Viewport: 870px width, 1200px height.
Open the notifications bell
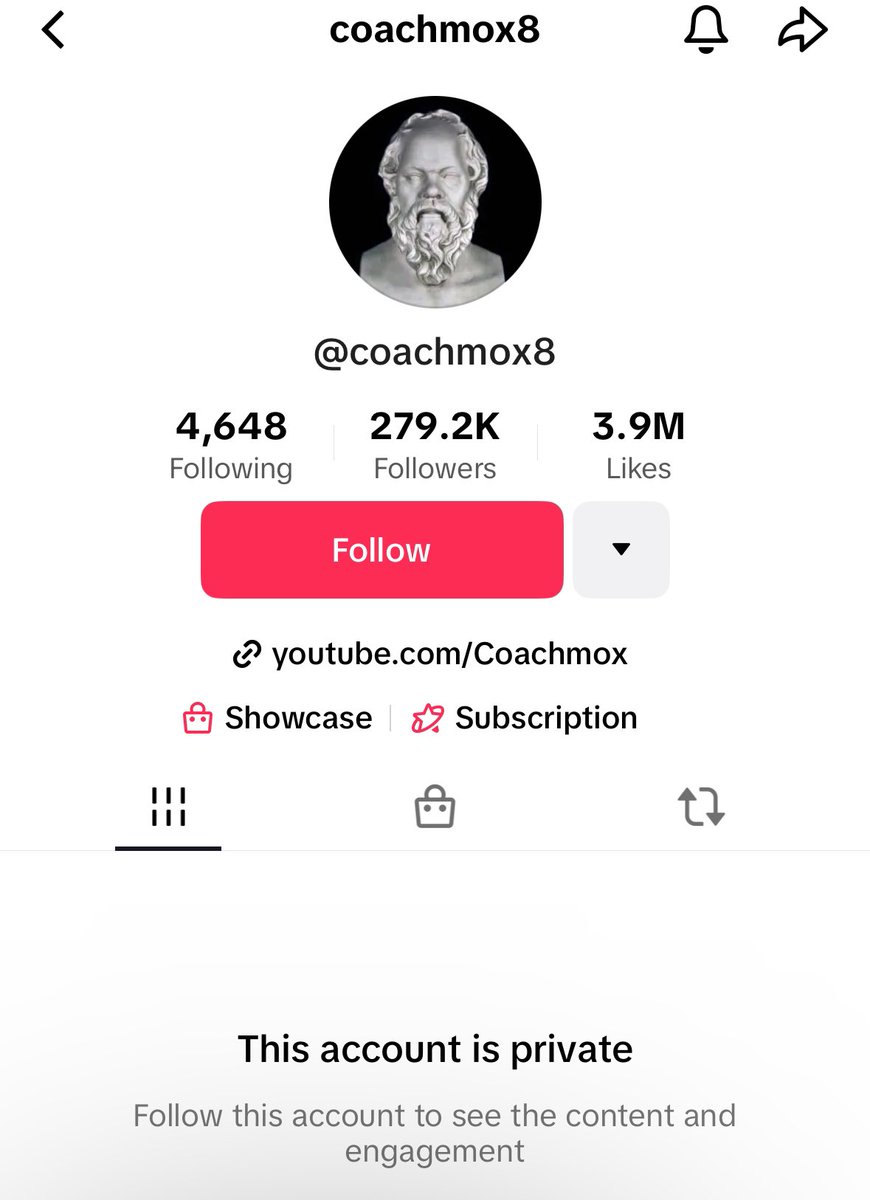(x=707, y=31)
